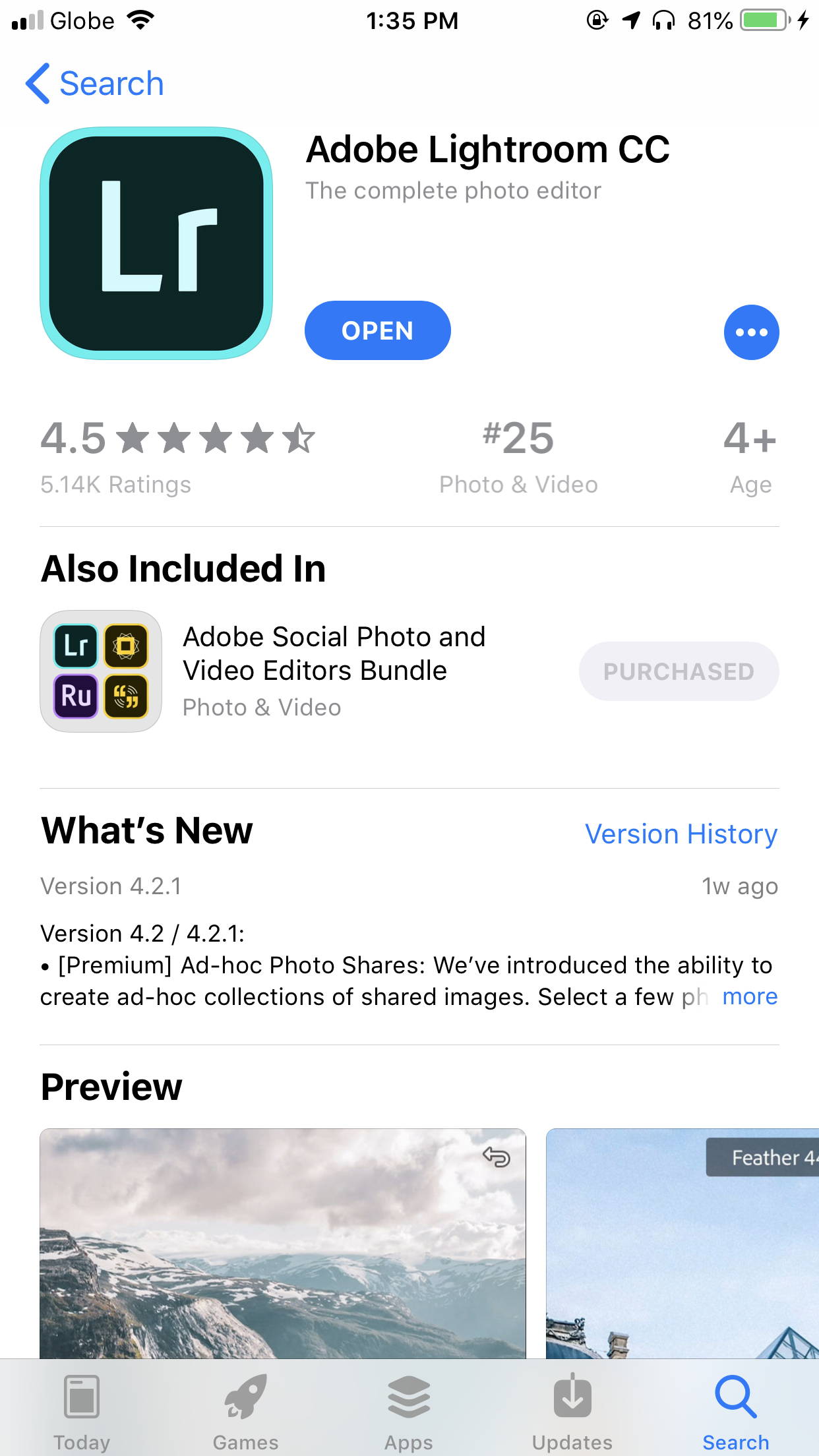Select the Search tab
The width and height of the screenshot is (819, 1456).
[x=736, y=1411]
